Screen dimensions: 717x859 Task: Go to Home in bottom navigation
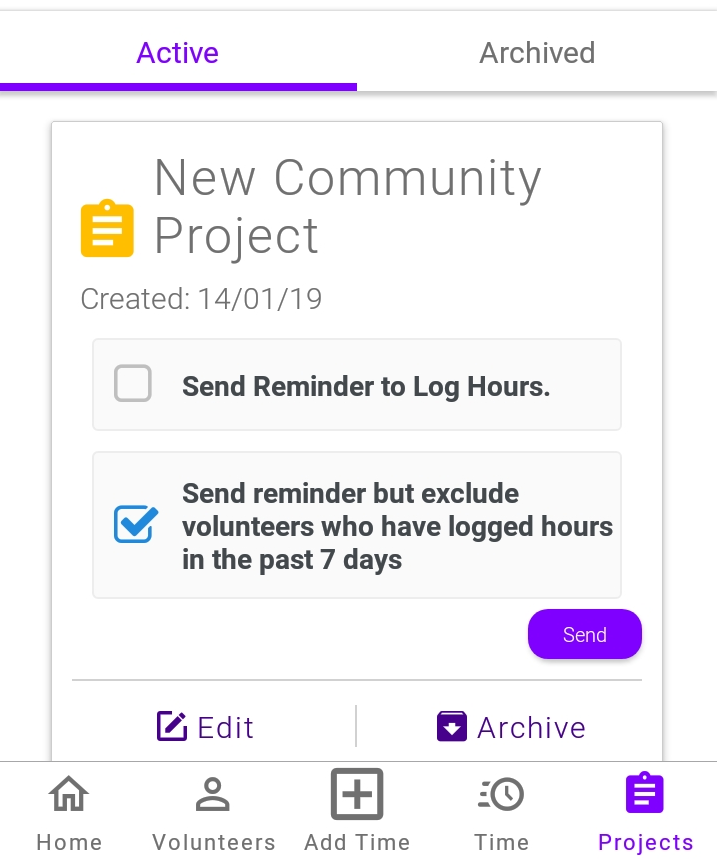[x=69, y=811]
